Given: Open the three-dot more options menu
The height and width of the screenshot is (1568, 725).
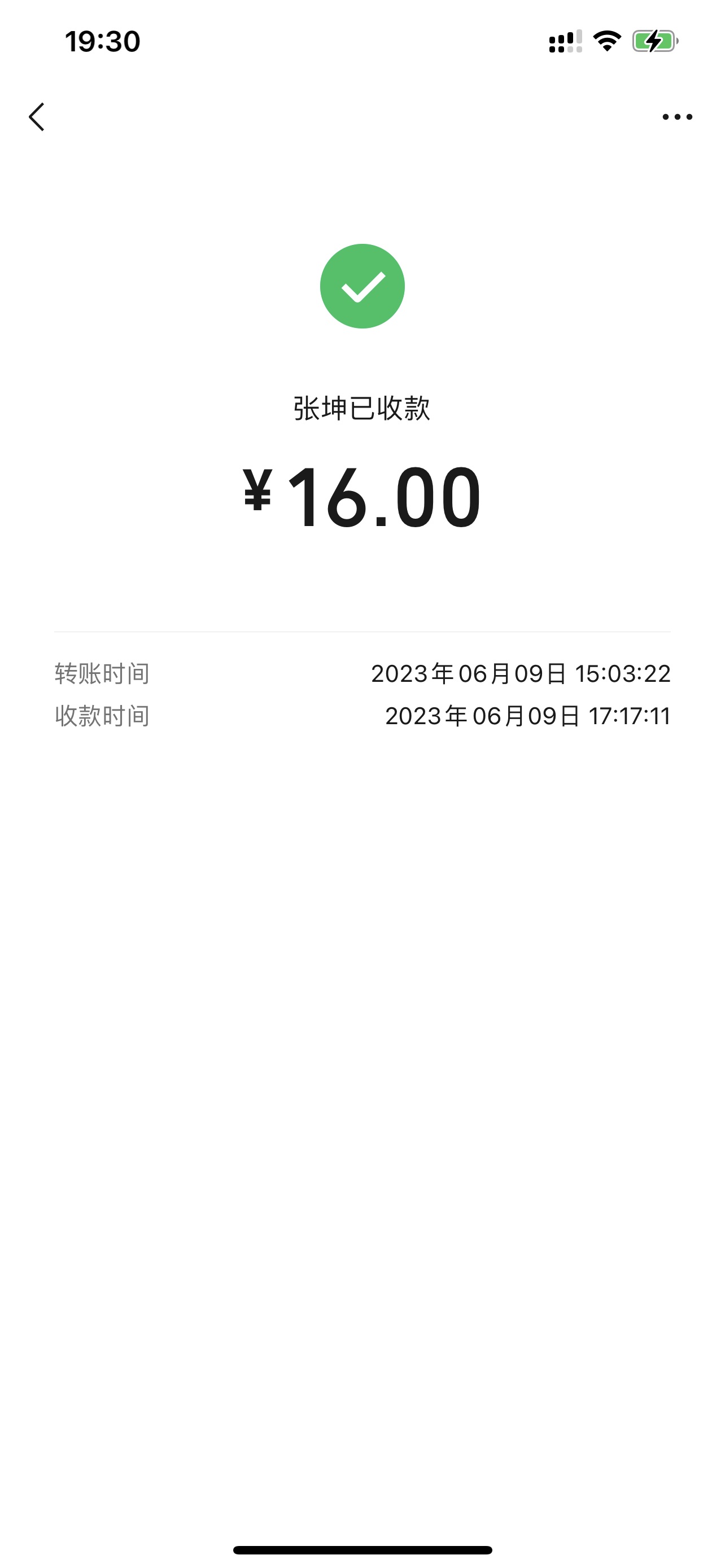Looking at the screenshot, I should [x=677, y=117].
